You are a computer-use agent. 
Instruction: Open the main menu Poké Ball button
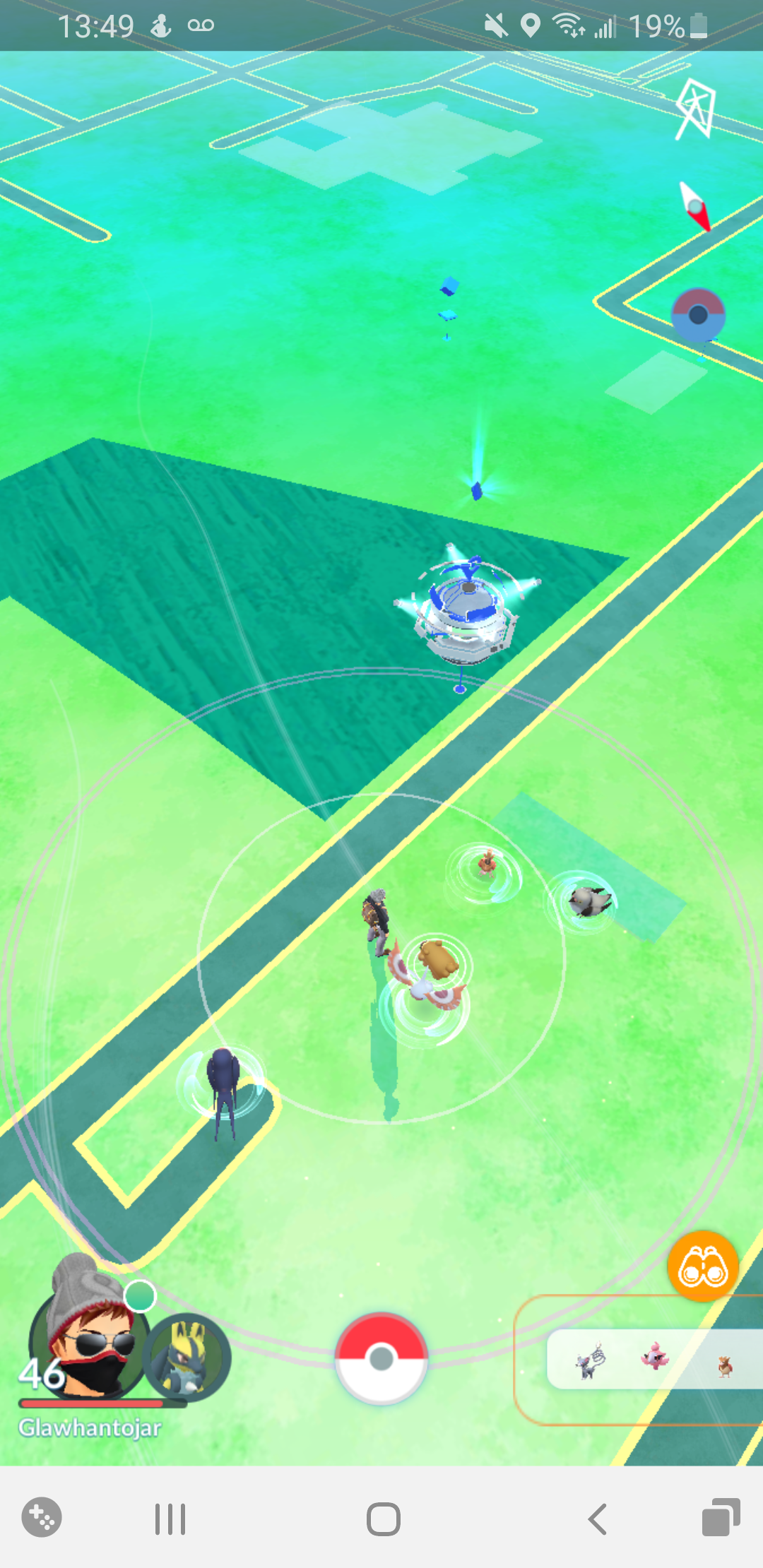381,1358
